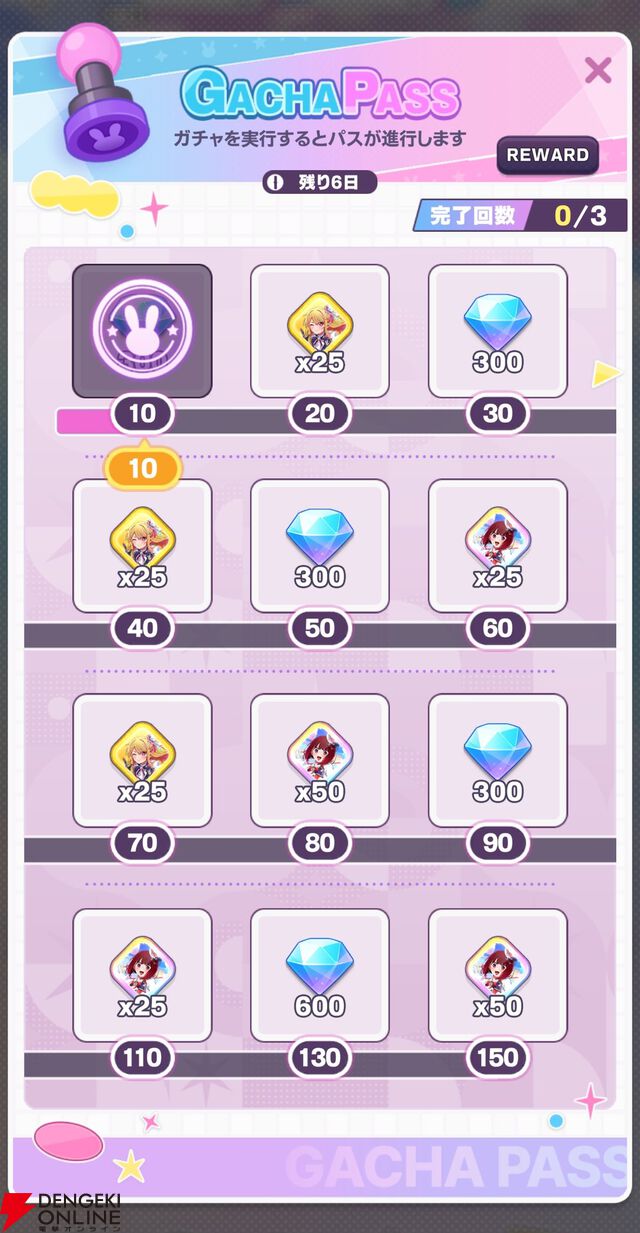The width and height of the screenshot is (640, 1233).
Task: View the x25 reward at tier 60
Action: coord(497,546)
